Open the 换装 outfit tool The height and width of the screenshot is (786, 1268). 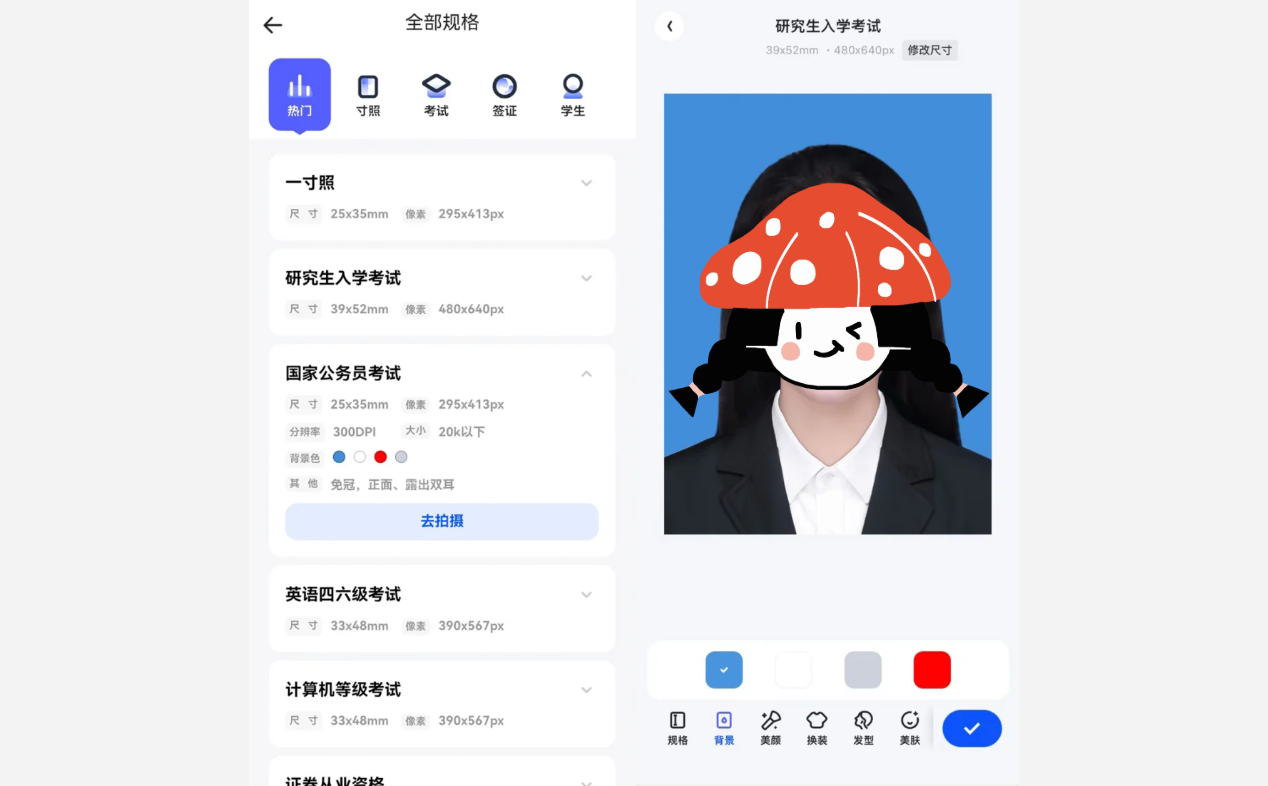pyautogui.click(x=817, y=728)
